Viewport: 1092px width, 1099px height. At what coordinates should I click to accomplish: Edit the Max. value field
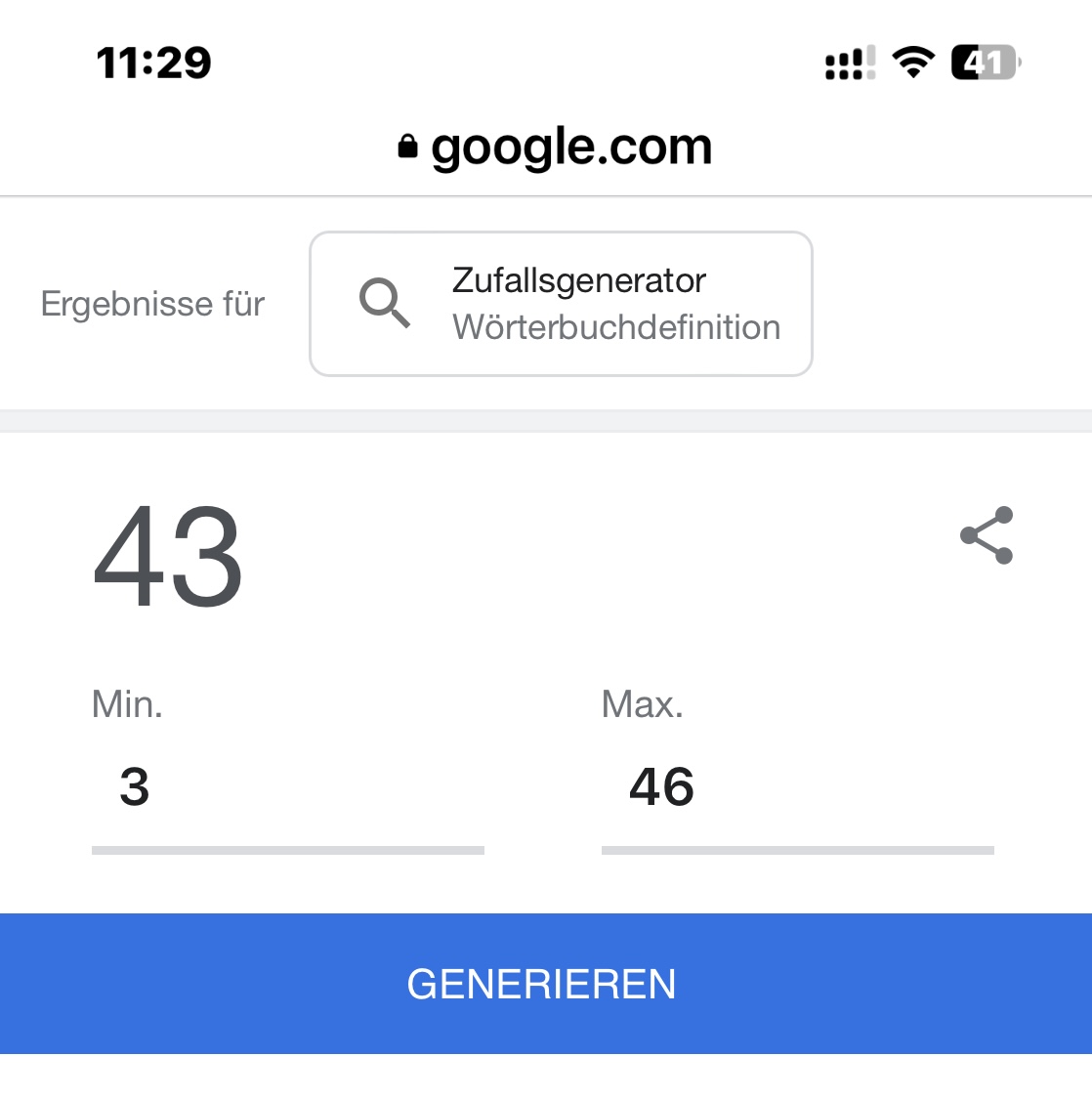(x=797, y=788)
